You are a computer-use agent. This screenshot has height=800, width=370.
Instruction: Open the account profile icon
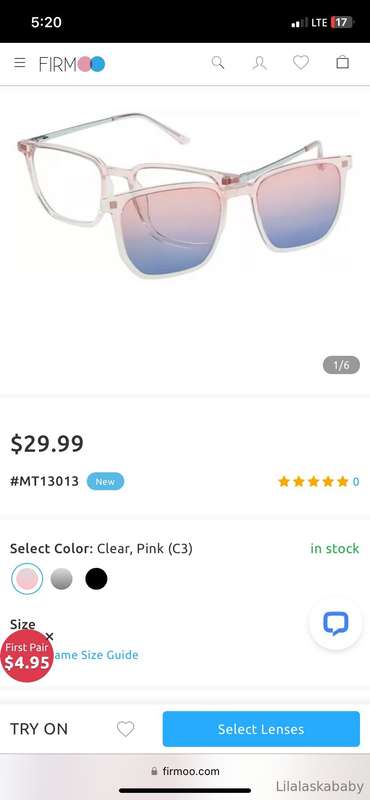(259, 63)
